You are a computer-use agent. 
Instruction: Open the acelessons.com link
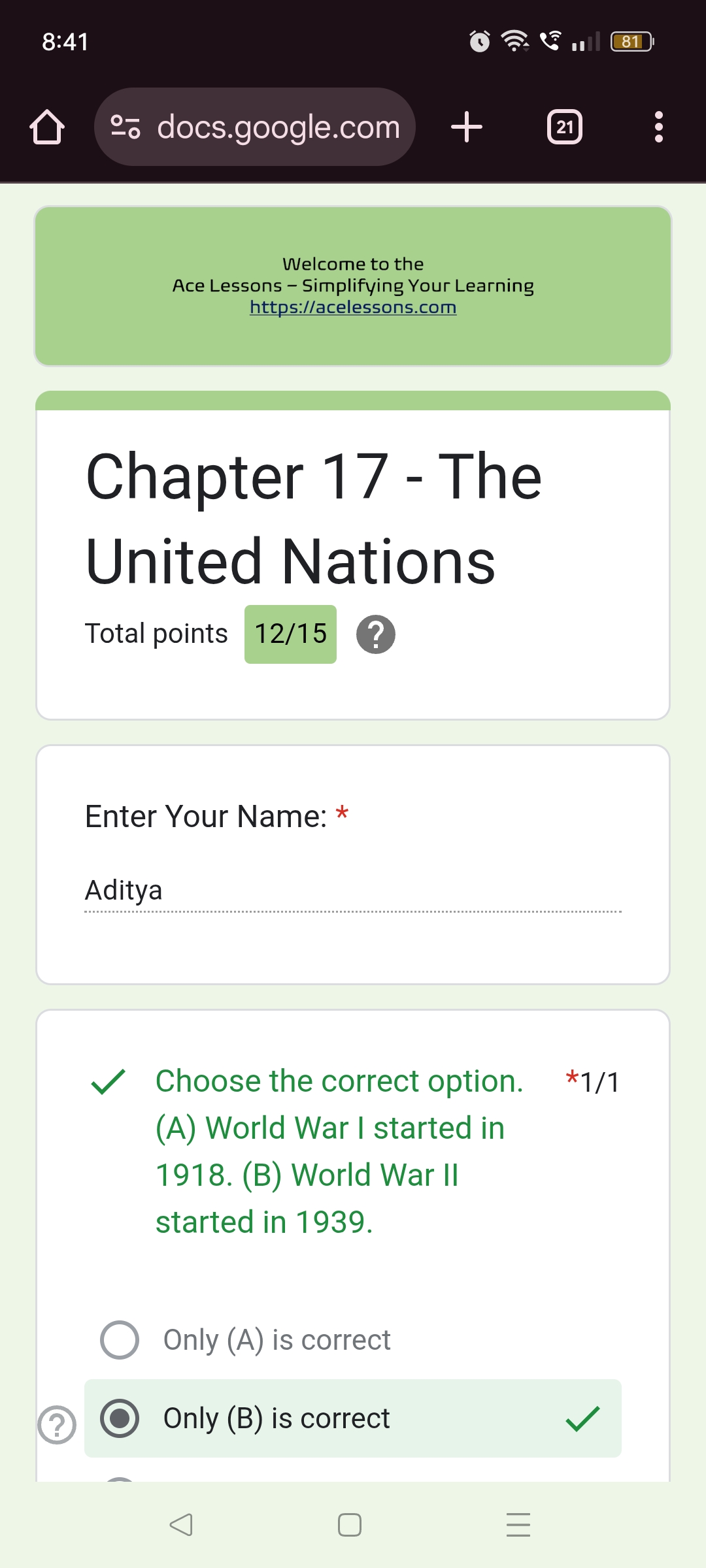click(353, 307)
